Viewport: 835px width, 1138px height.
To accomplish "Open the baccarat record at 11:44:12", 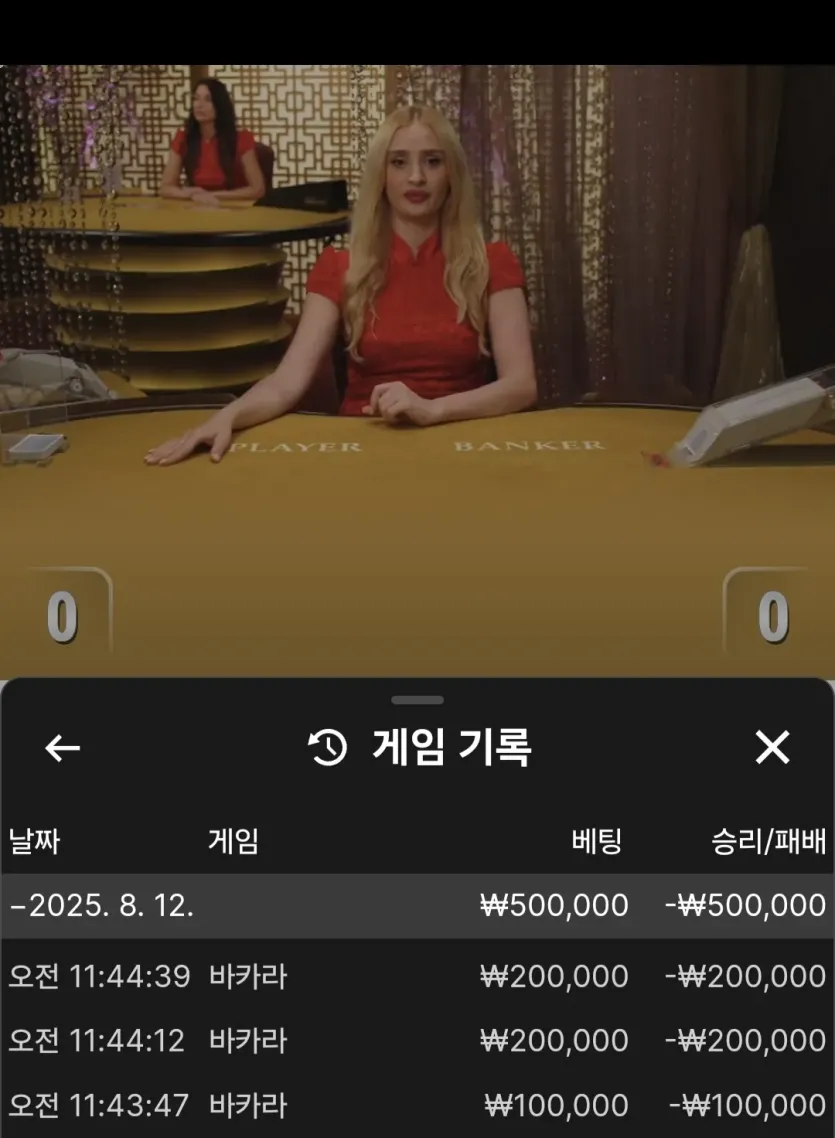I will [417, 1041].
